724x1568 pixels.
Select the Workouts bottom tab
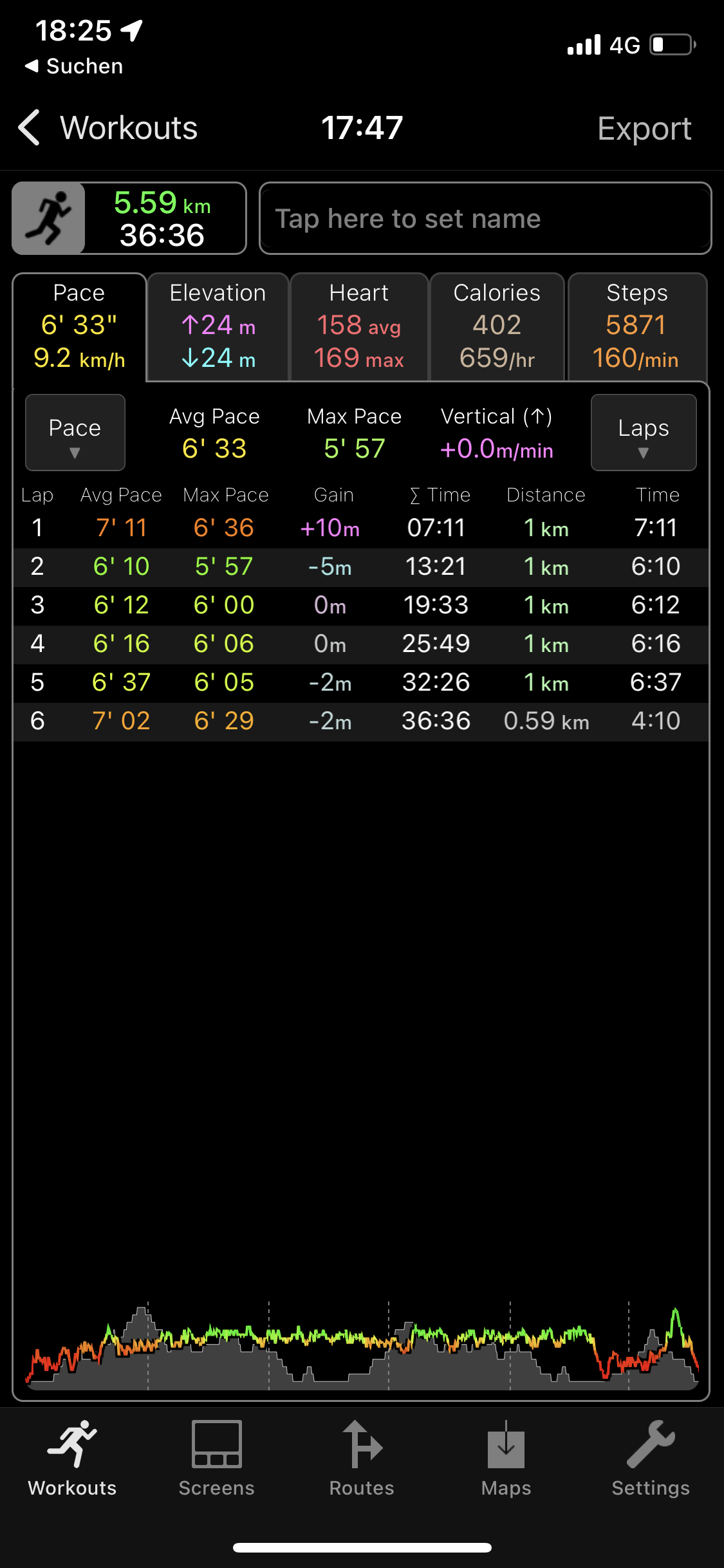pyautogui.click(x=72, y=1459)
